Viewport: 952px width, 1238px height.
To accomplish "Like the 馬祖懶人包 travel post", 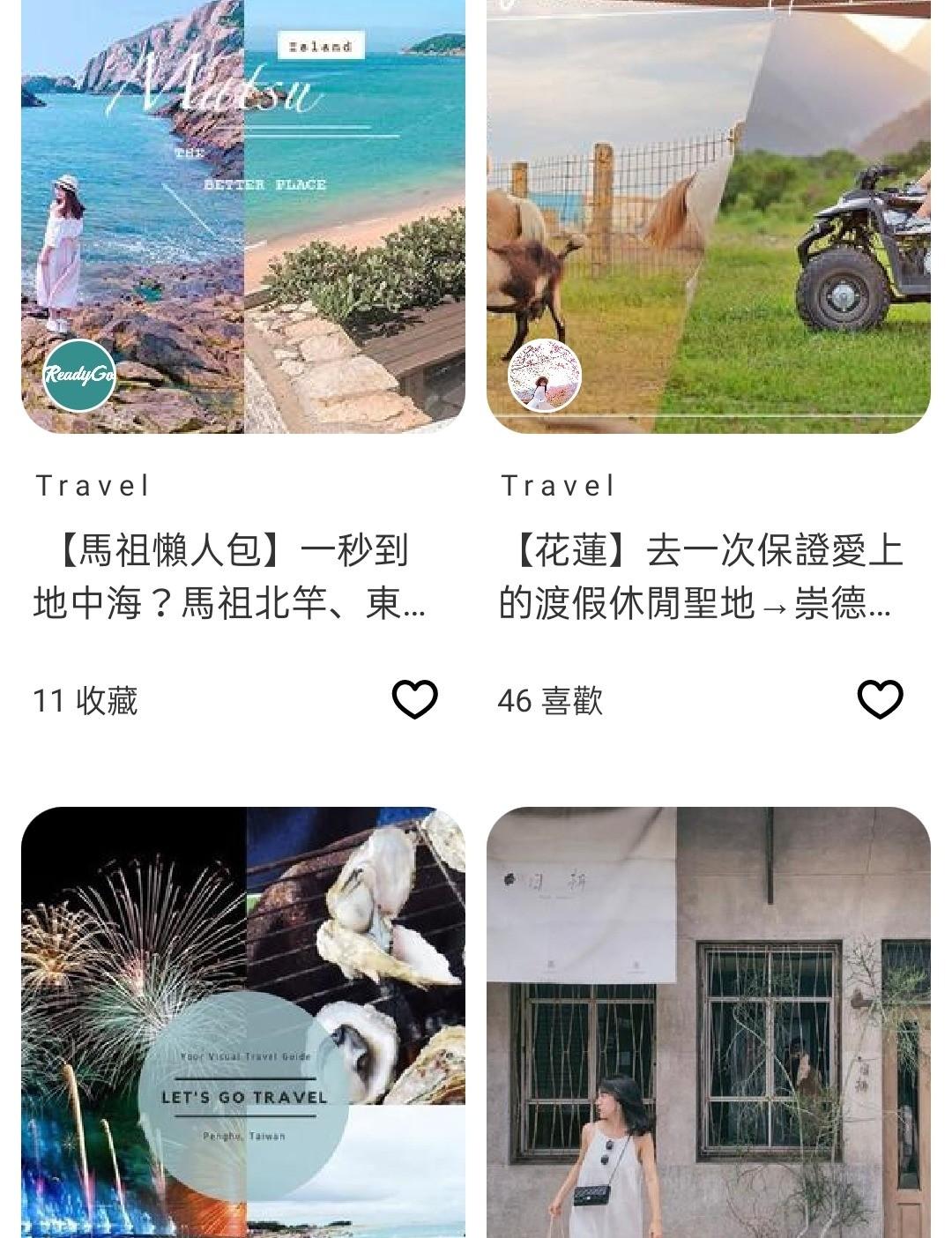I will coord(414,699).
